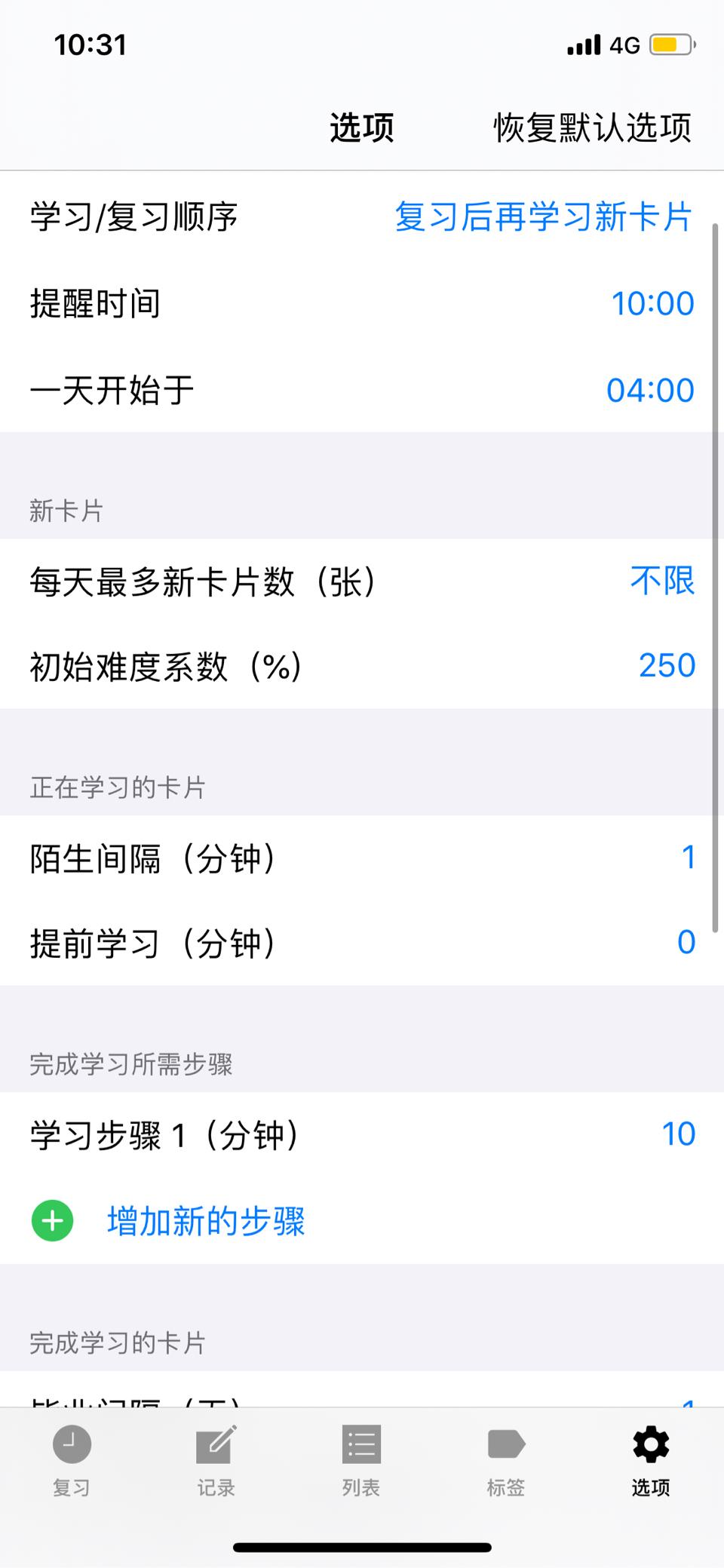The height and width of the screenshot is (1568, 724).
Task: Change the 学习/复习顺序 setting
Action: (543, 217)
